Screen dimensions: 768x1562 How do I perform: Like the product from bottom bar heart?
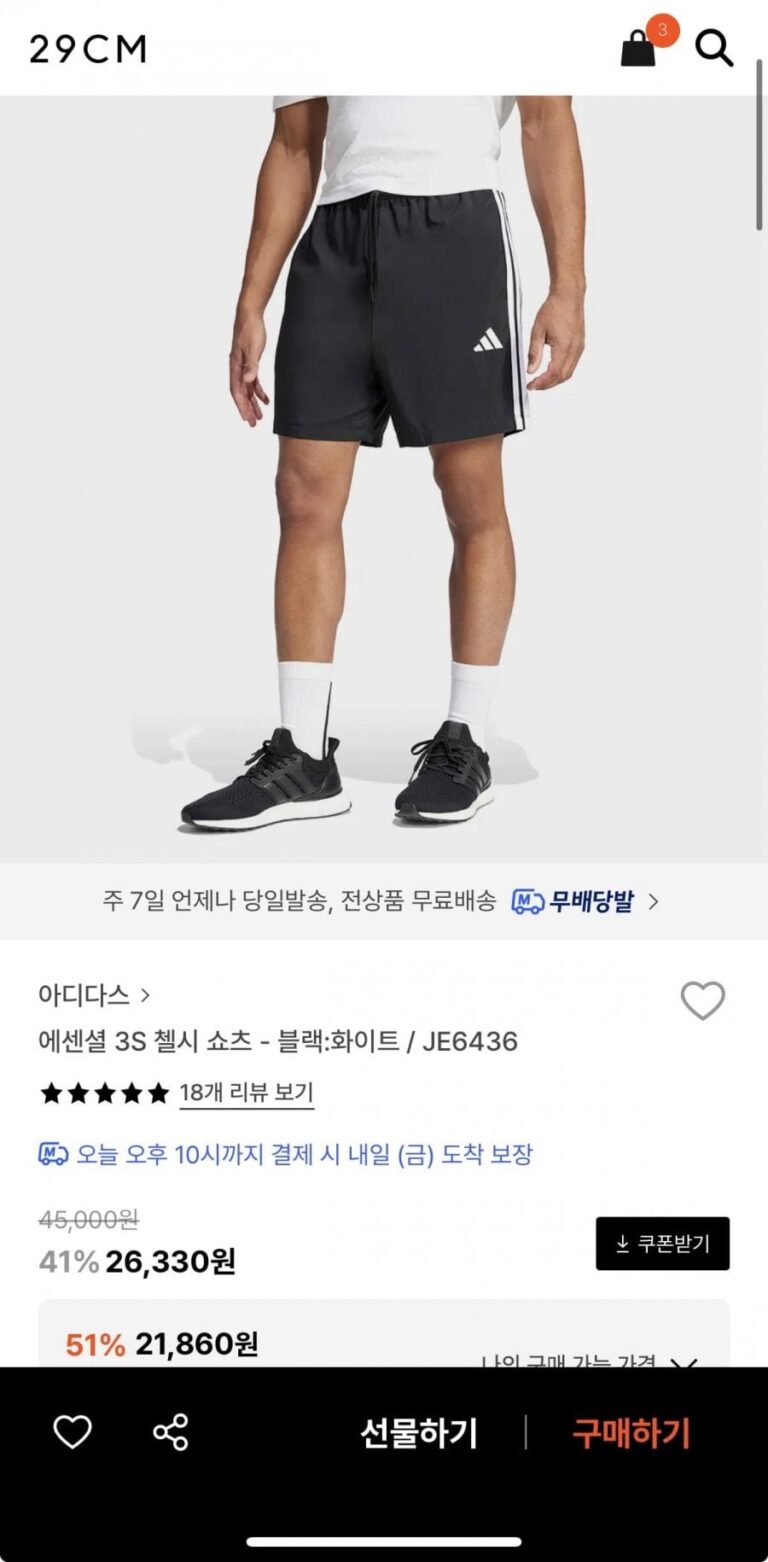click(72, 1432)
